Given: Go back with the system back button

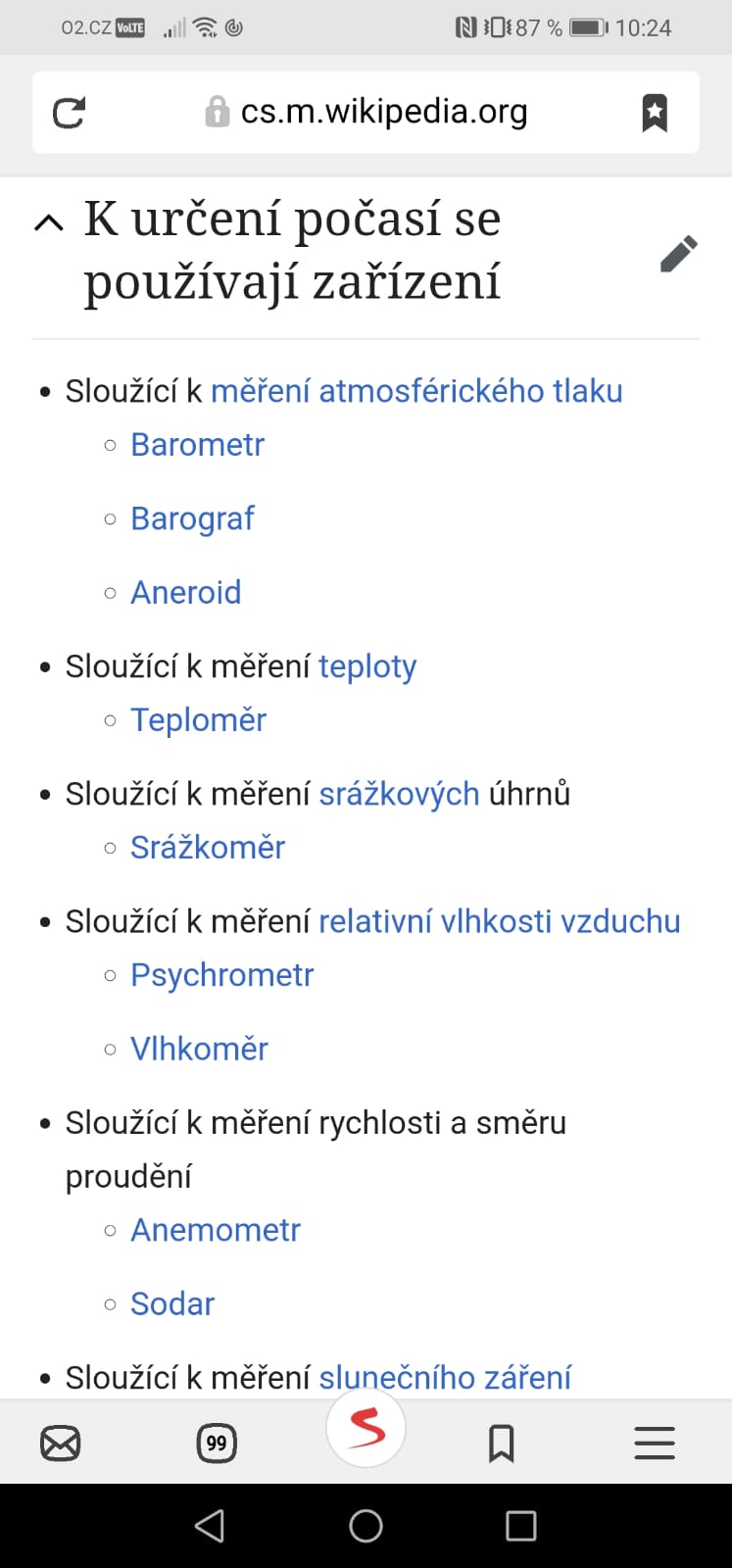Looking at the screenshot, I should 210,1526.
